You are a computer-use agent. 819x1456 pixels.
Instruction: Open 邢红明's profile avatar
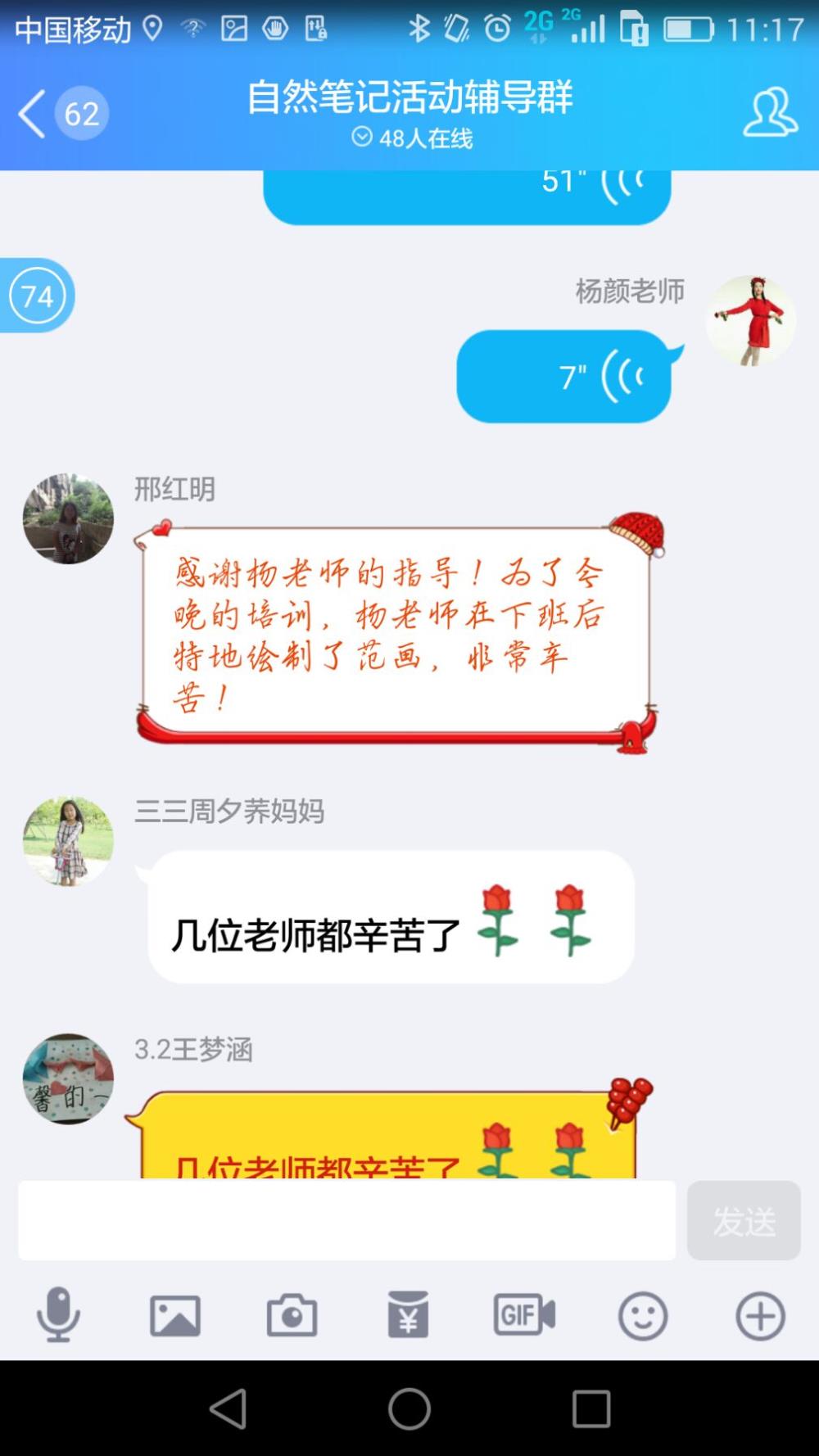pos(68,518)
